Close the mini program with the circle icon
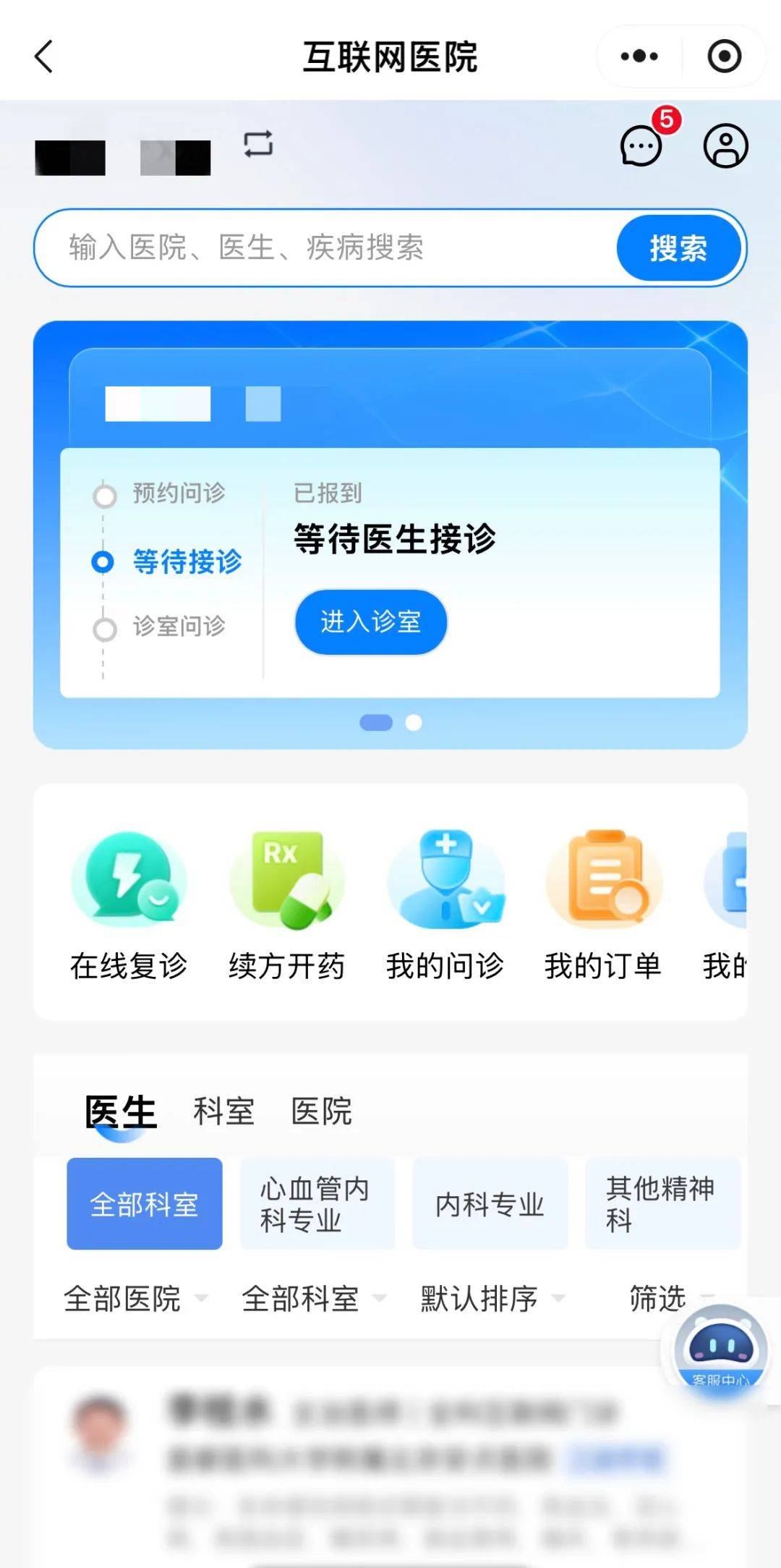The height and width of the screenshot is (1568, 781). 724,56
